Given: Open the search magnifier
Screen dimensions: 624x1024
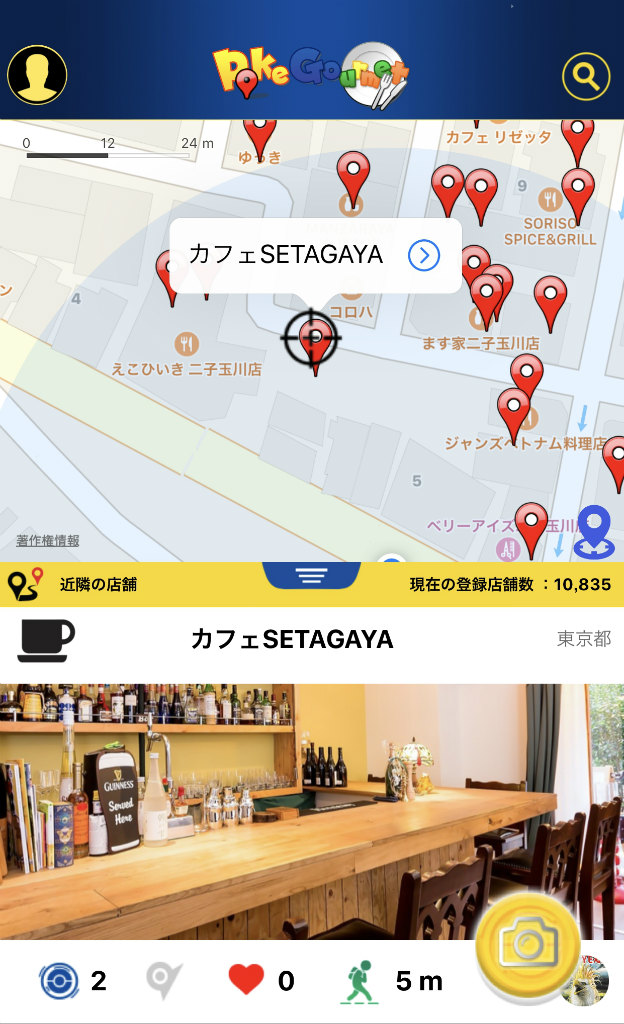Looking at the screenshot, I should pyautogui.click(x=586, y=76).
